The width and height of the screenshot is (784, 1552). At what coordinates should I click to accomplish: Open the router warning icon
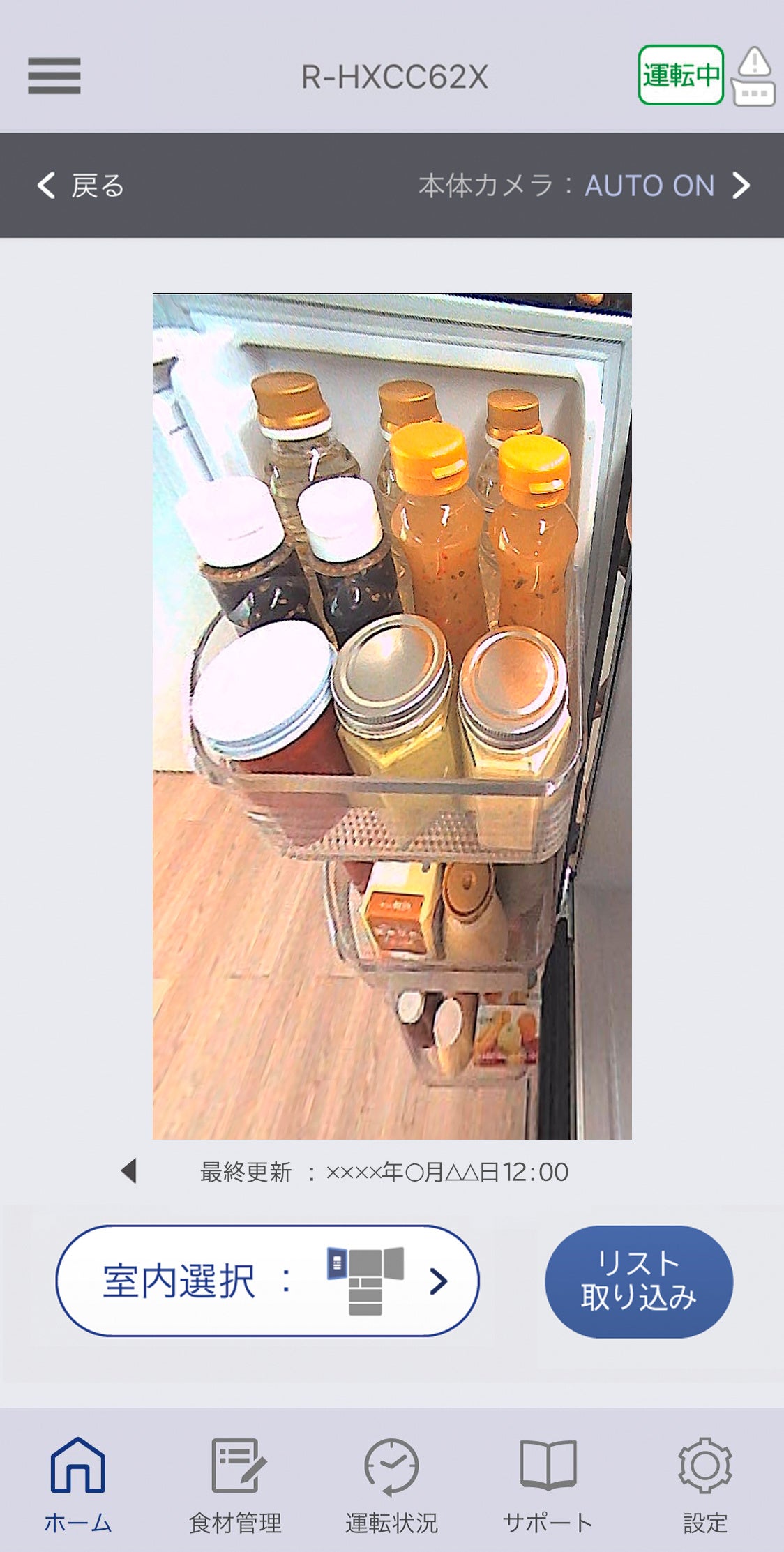(753, 77)
